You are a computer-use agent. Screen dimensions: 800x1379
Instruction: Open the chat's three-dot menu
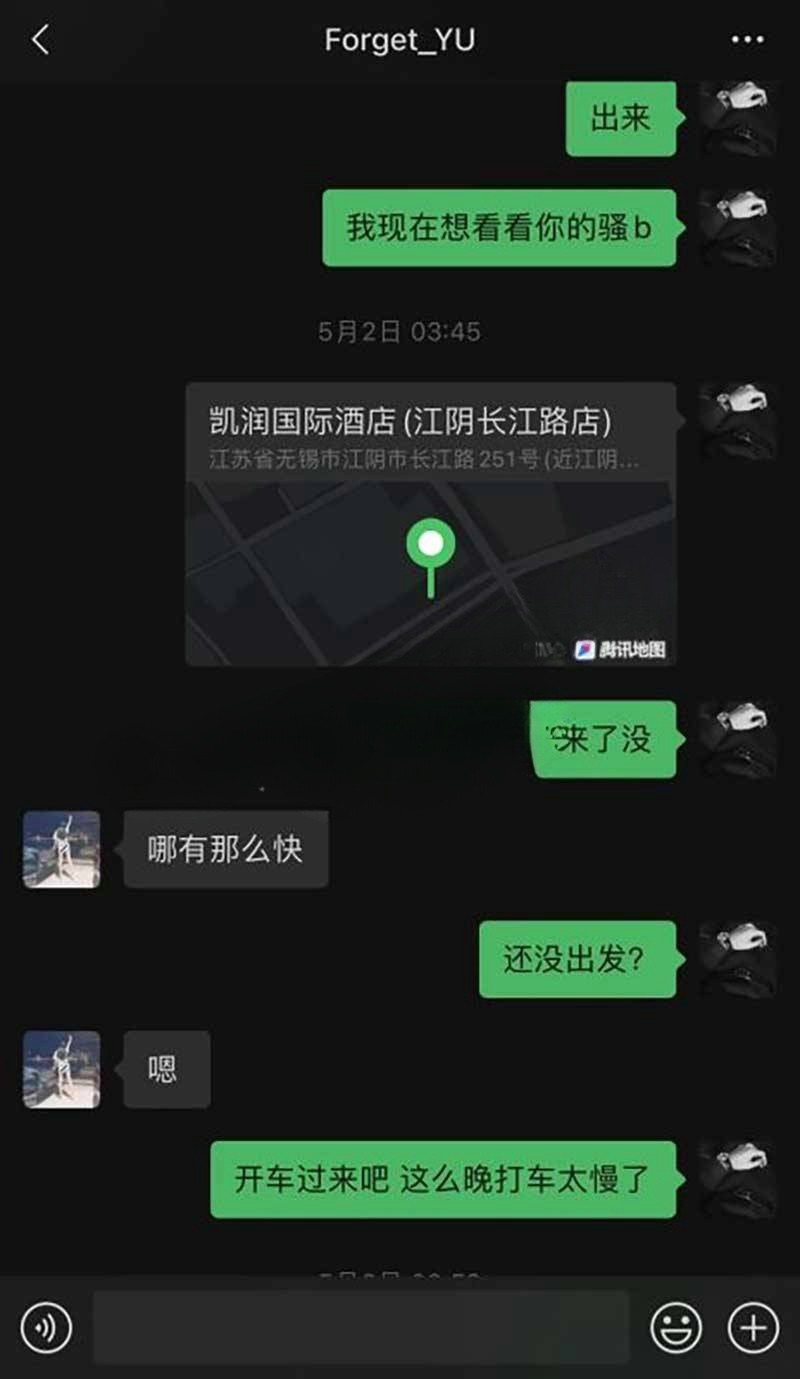(747, 40)
